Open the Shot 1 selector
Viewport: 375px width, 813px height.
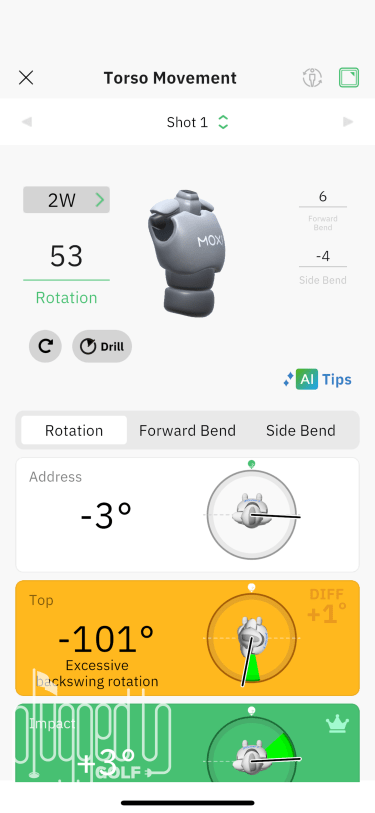tap(198, 122)
